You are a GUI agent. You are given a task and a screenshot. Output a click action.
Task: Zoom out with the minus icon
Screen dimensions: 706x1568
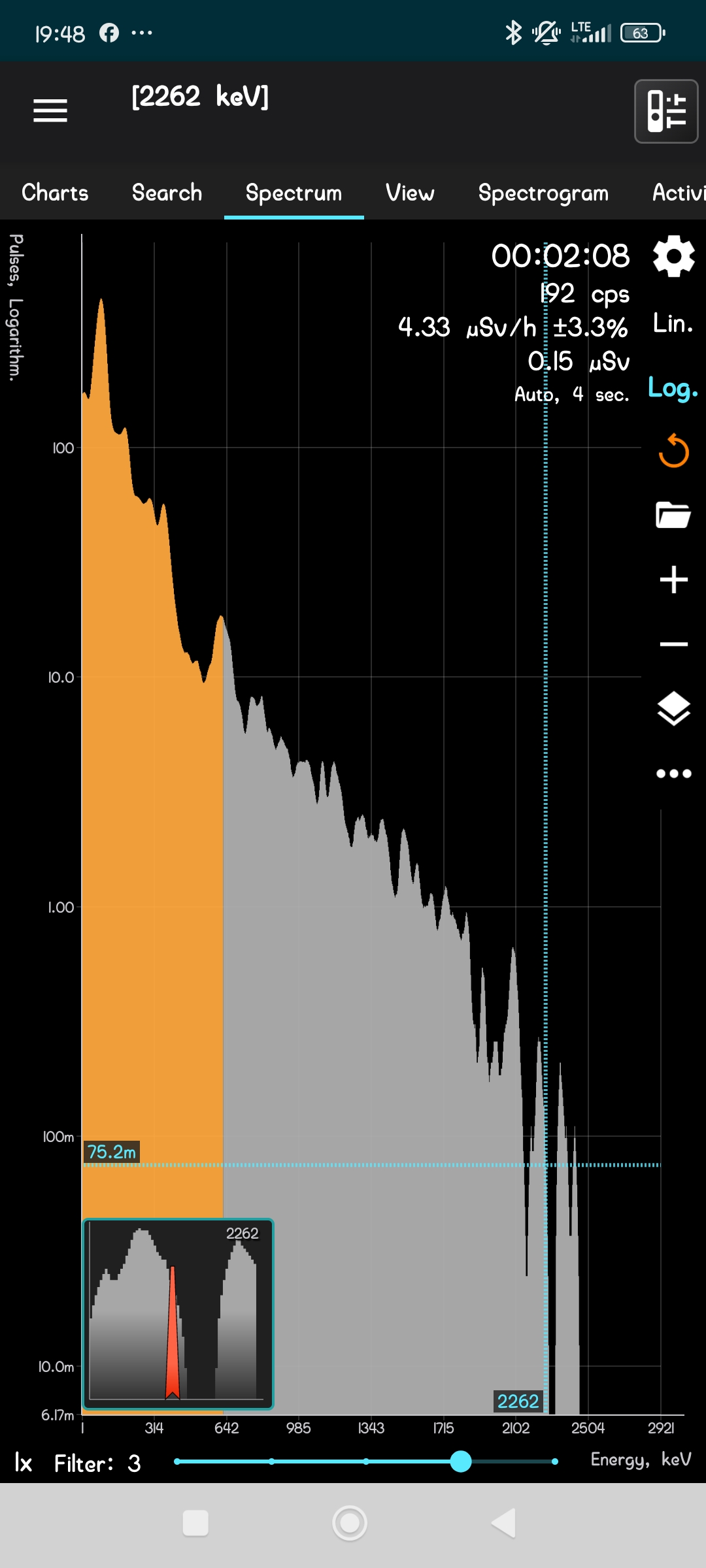click(673, 644)
